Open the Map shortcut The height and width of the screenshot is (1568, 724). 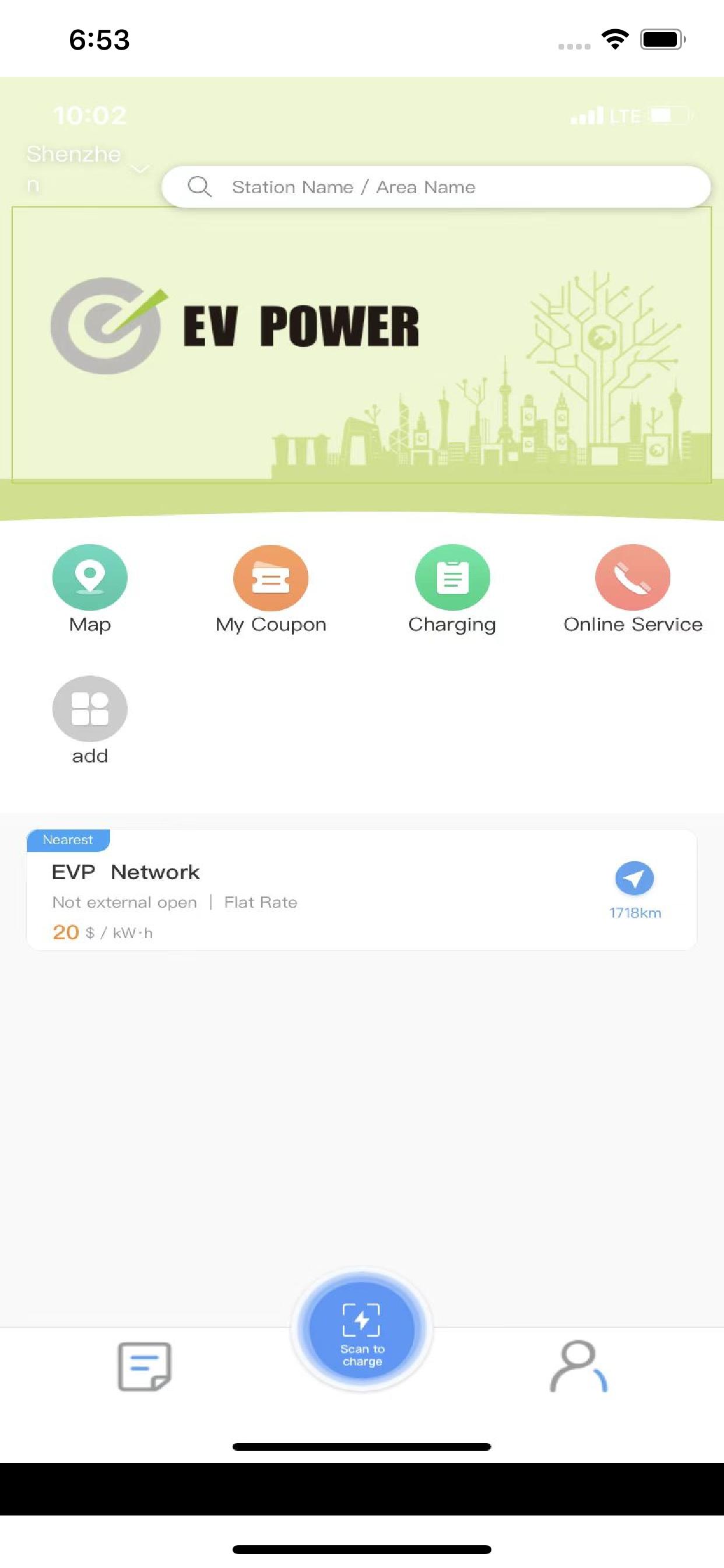[90, 589]
